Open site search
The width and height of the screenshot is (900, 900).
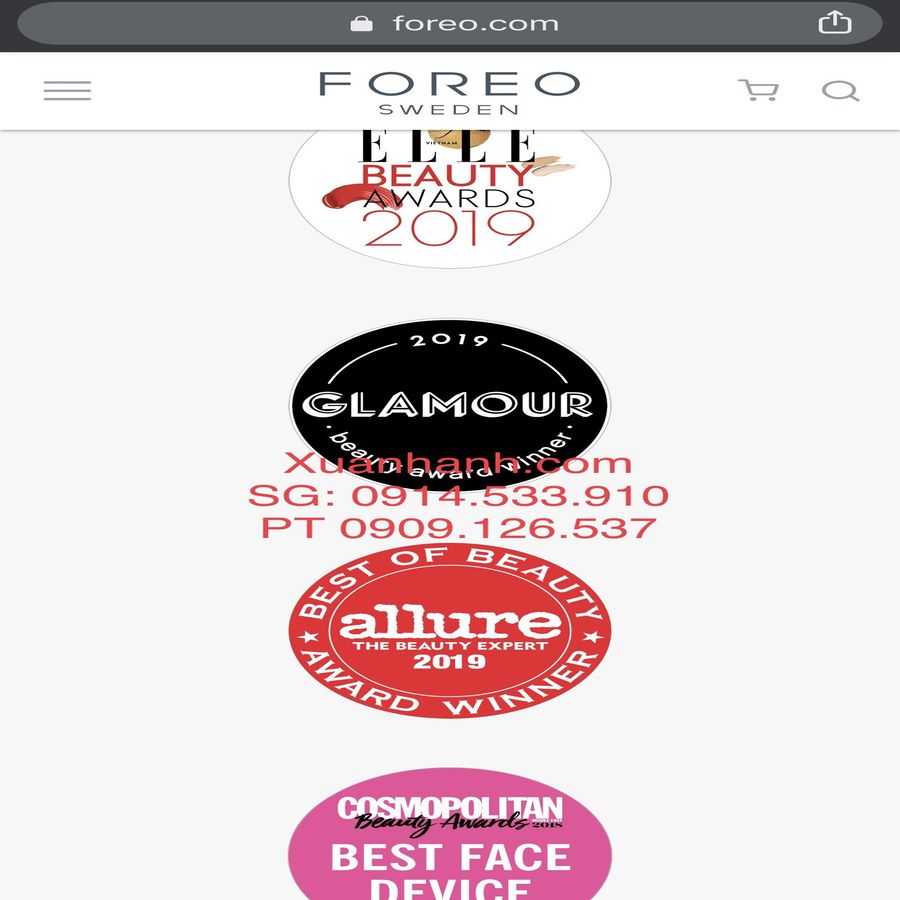[x=840, y=91]
